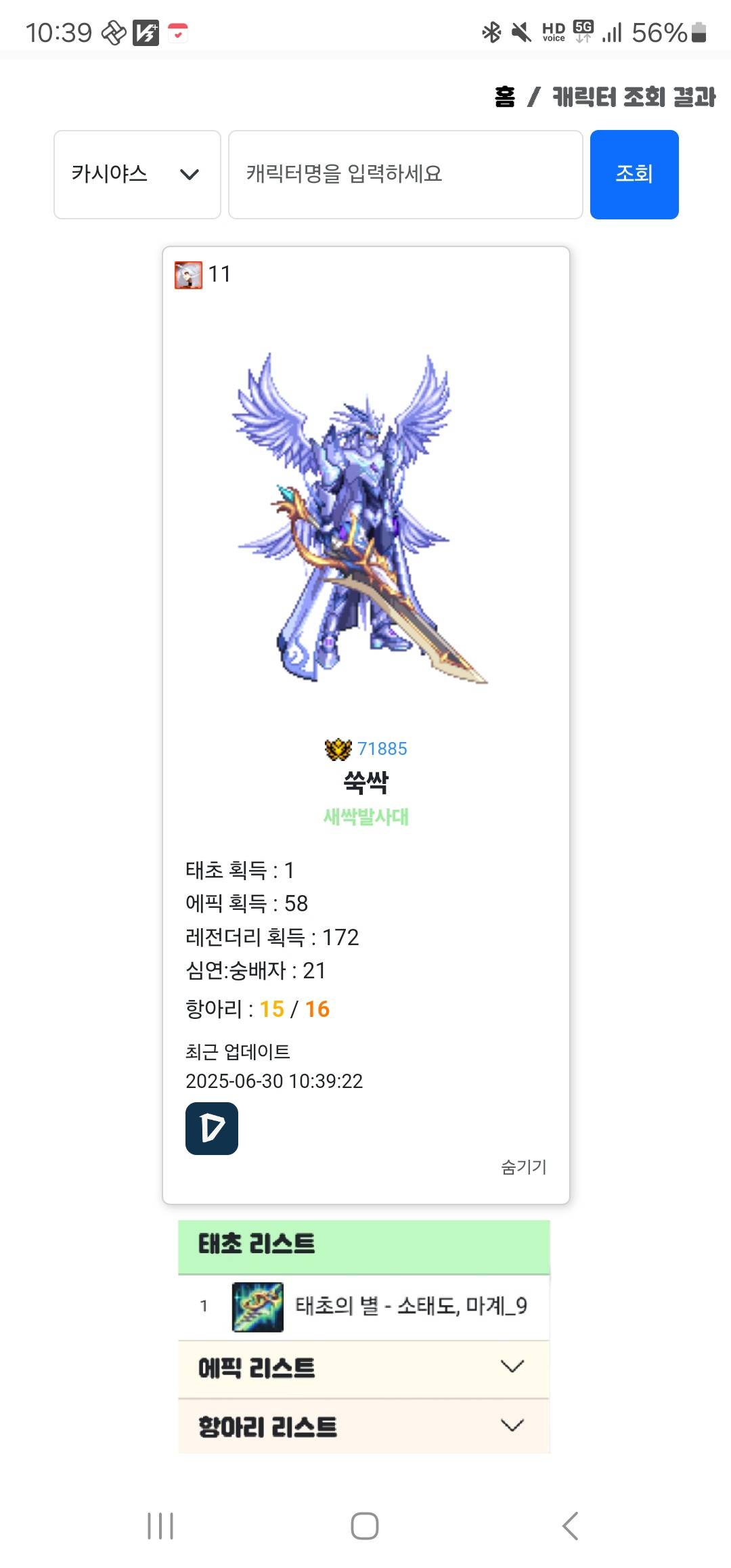
Task: Open the Dundam icon link
Action: point(212,1128)
